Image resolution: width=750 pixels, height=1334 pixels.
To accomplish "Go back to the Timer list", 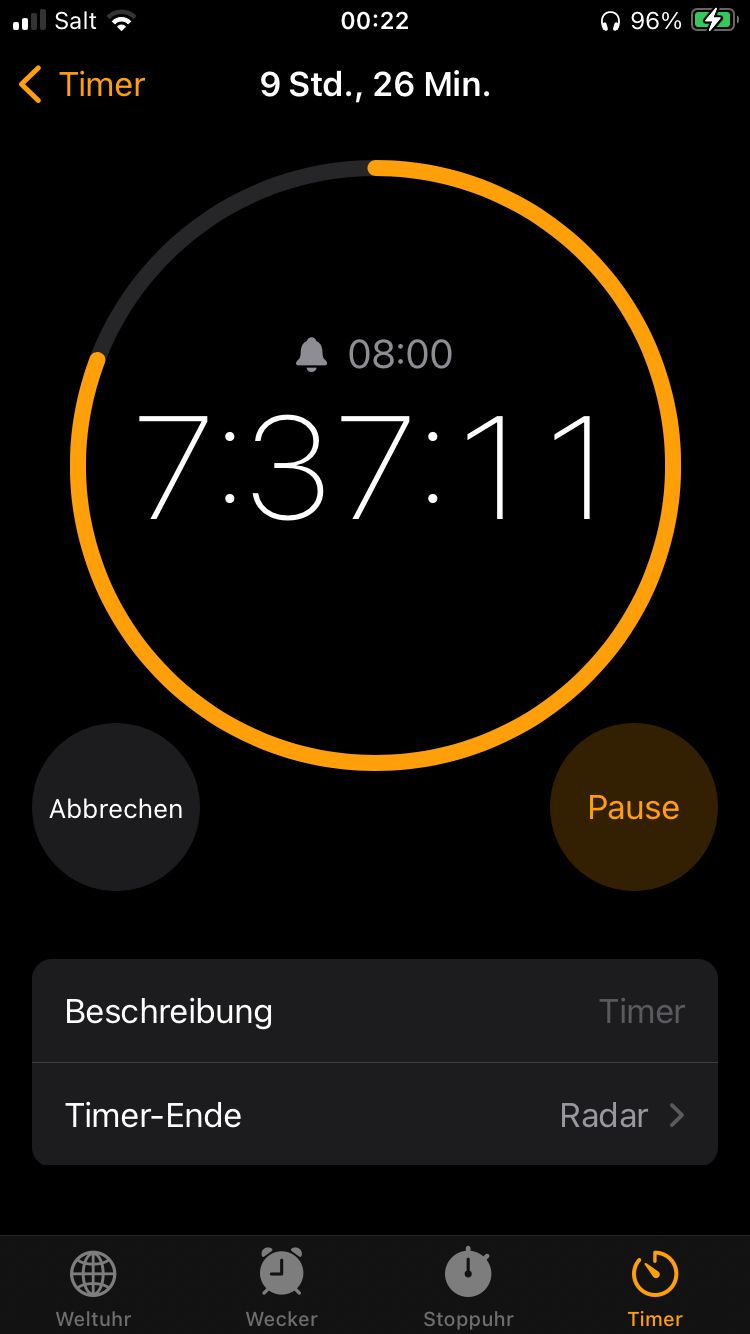I will tap(82, 85).
